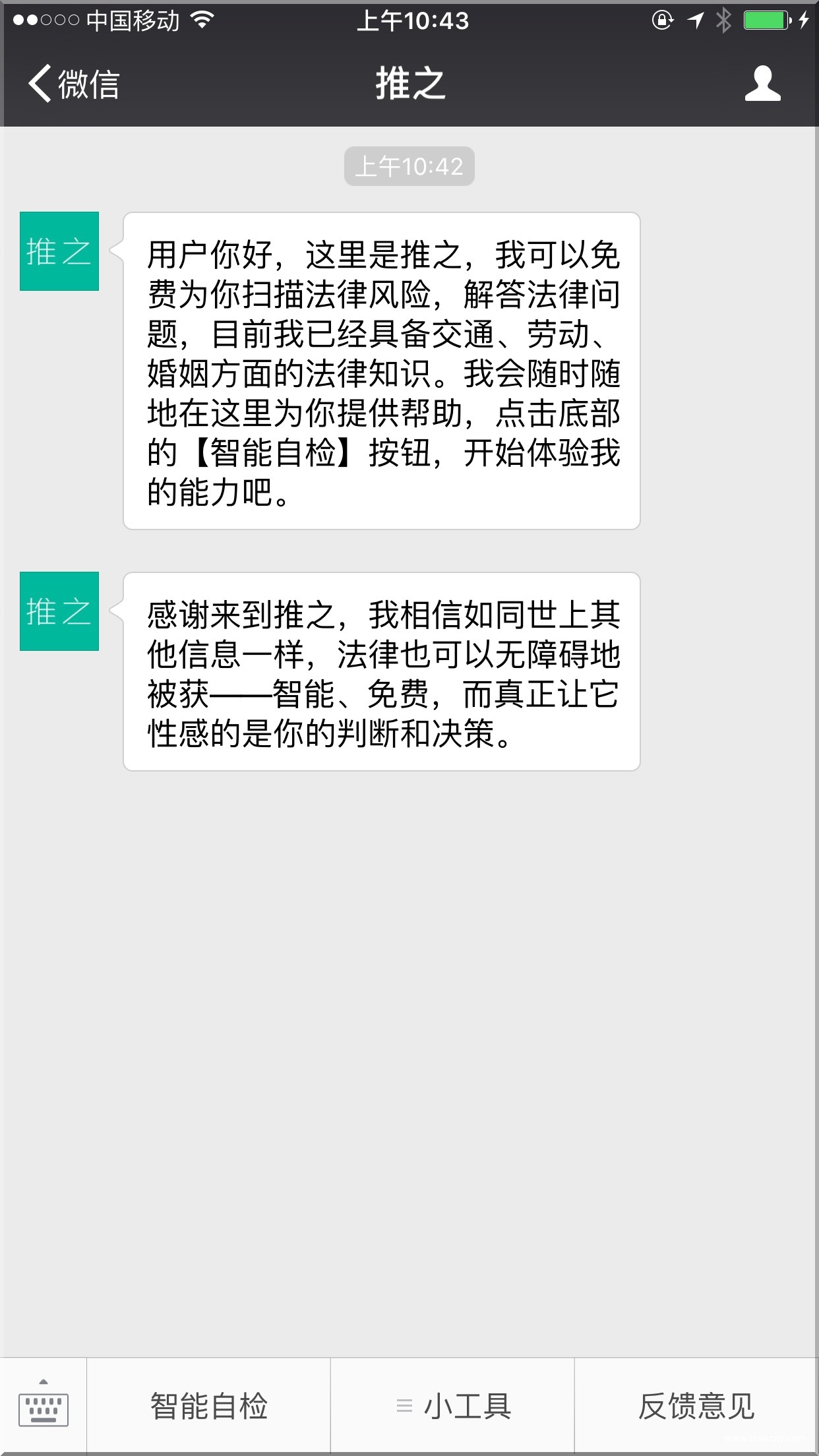
Task: Tap the back chevron in the title bar
Action: tap(38, 84)
